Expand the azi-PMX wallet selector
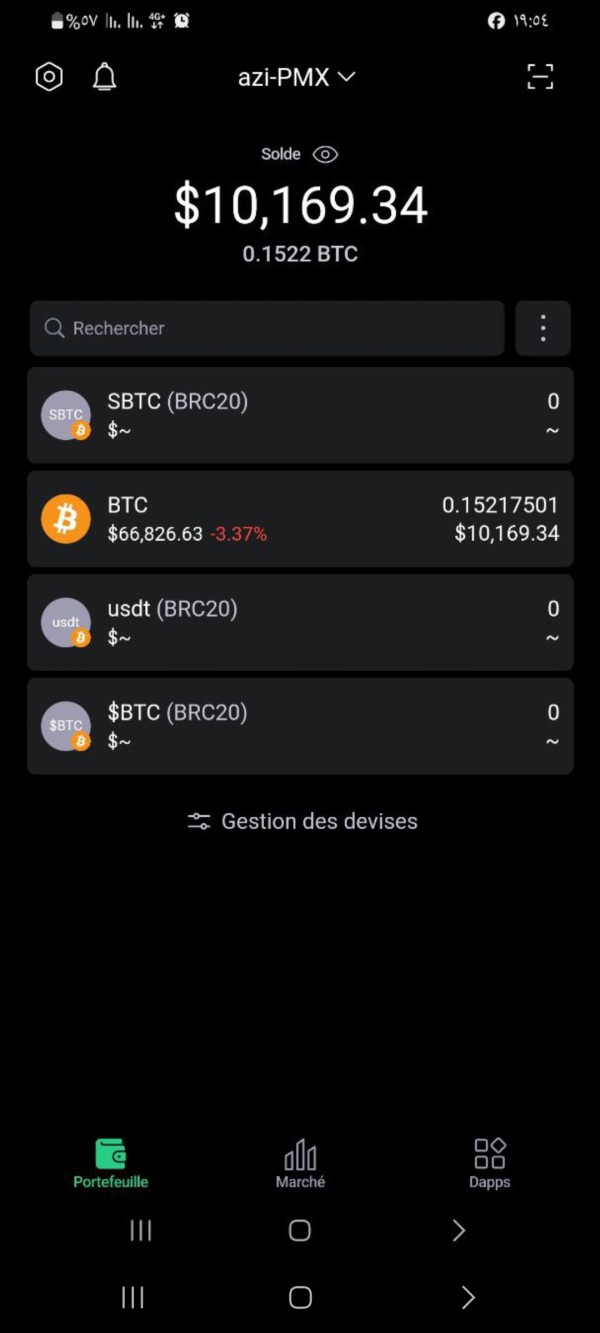The height and width of the screenshot is (1333, 600). click(x=296, y=77)
